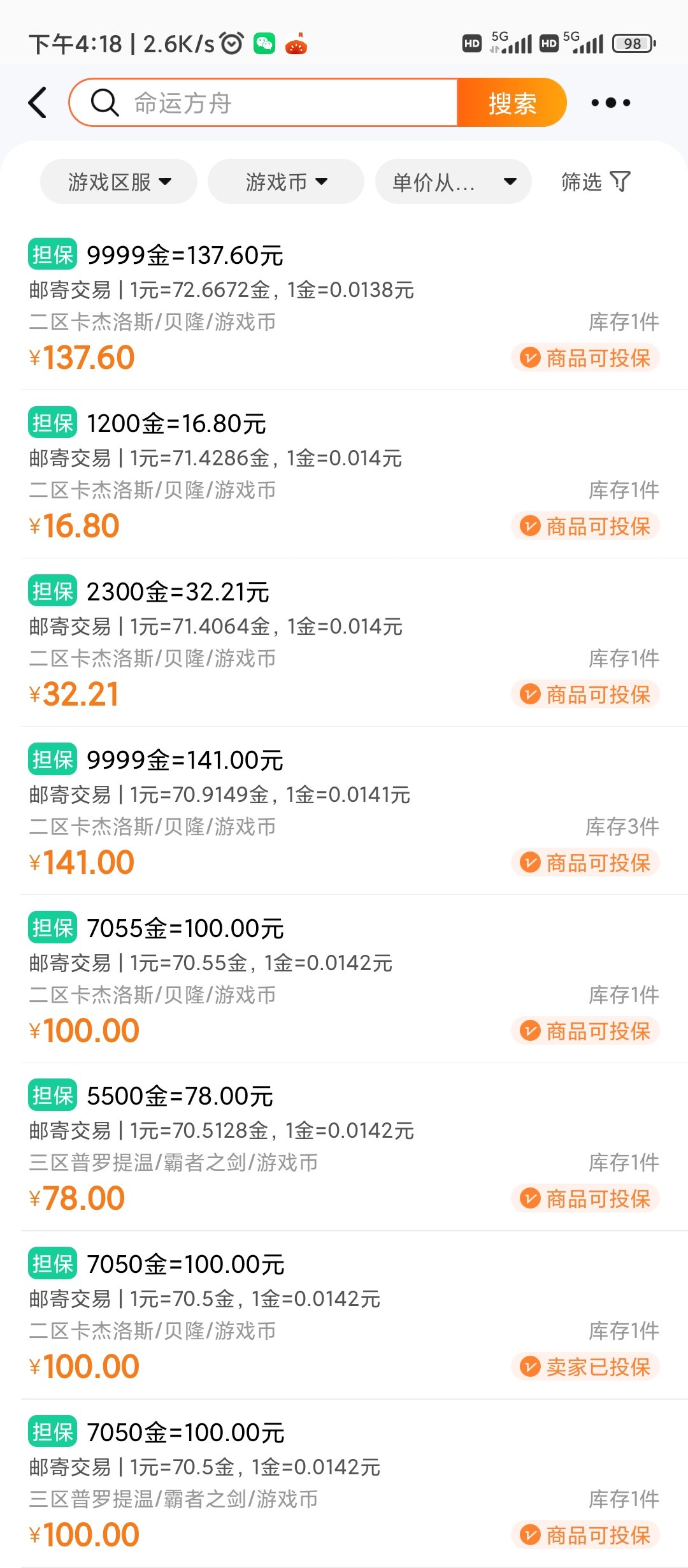
Task: Open listing 1200金=16.80元
Action: (344, 474)
